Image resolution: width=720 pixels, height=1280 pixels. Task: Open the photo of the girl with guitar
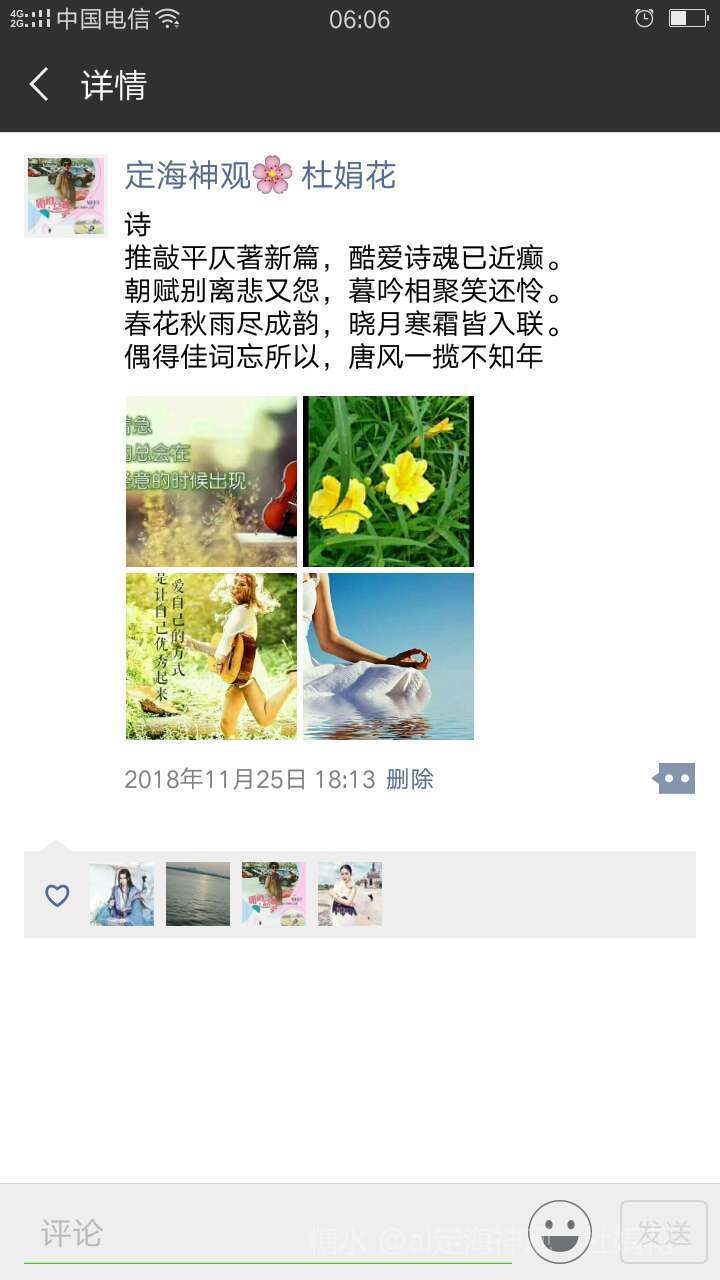[211, 656]
